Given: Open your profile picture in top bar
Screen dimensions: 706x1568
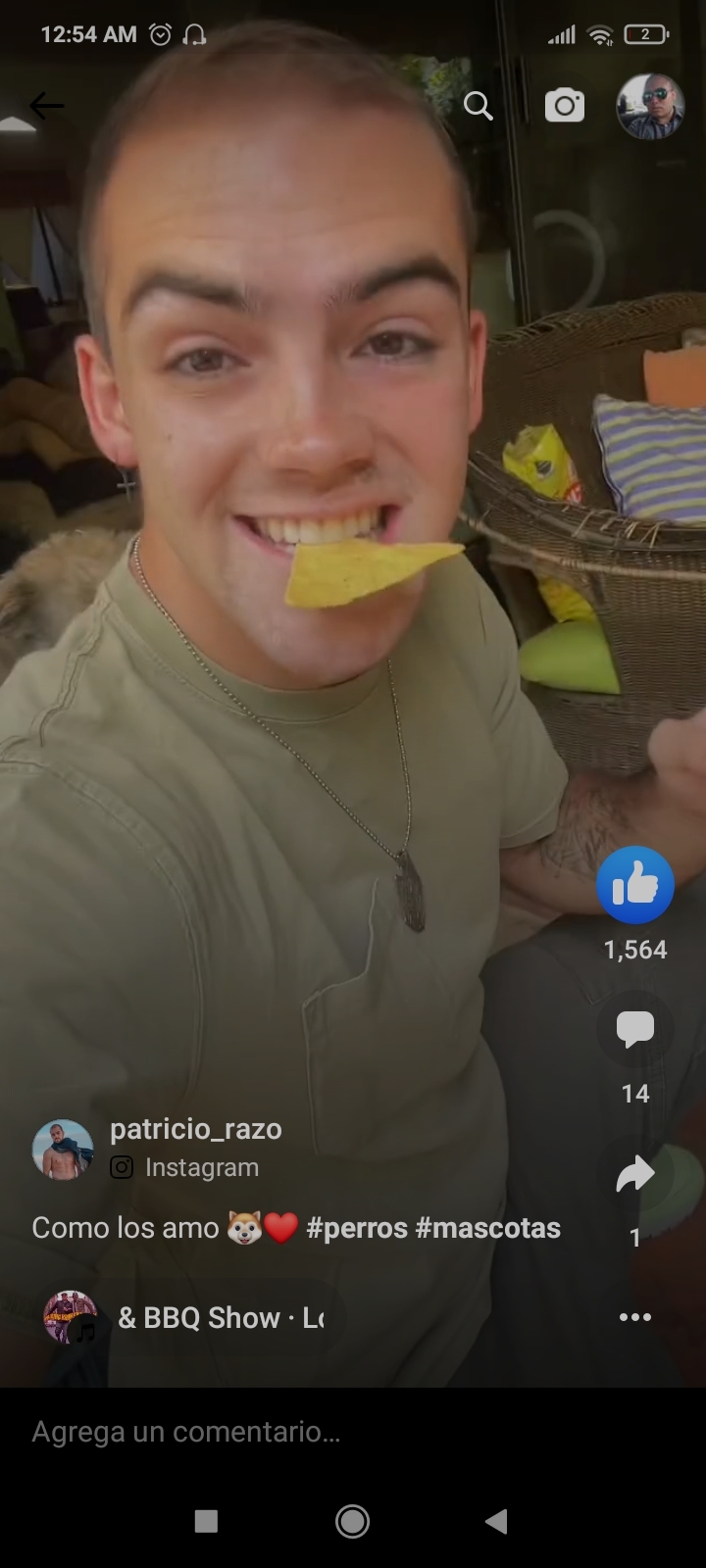Looking at the screenshot, I should click(x=649, y=106).
